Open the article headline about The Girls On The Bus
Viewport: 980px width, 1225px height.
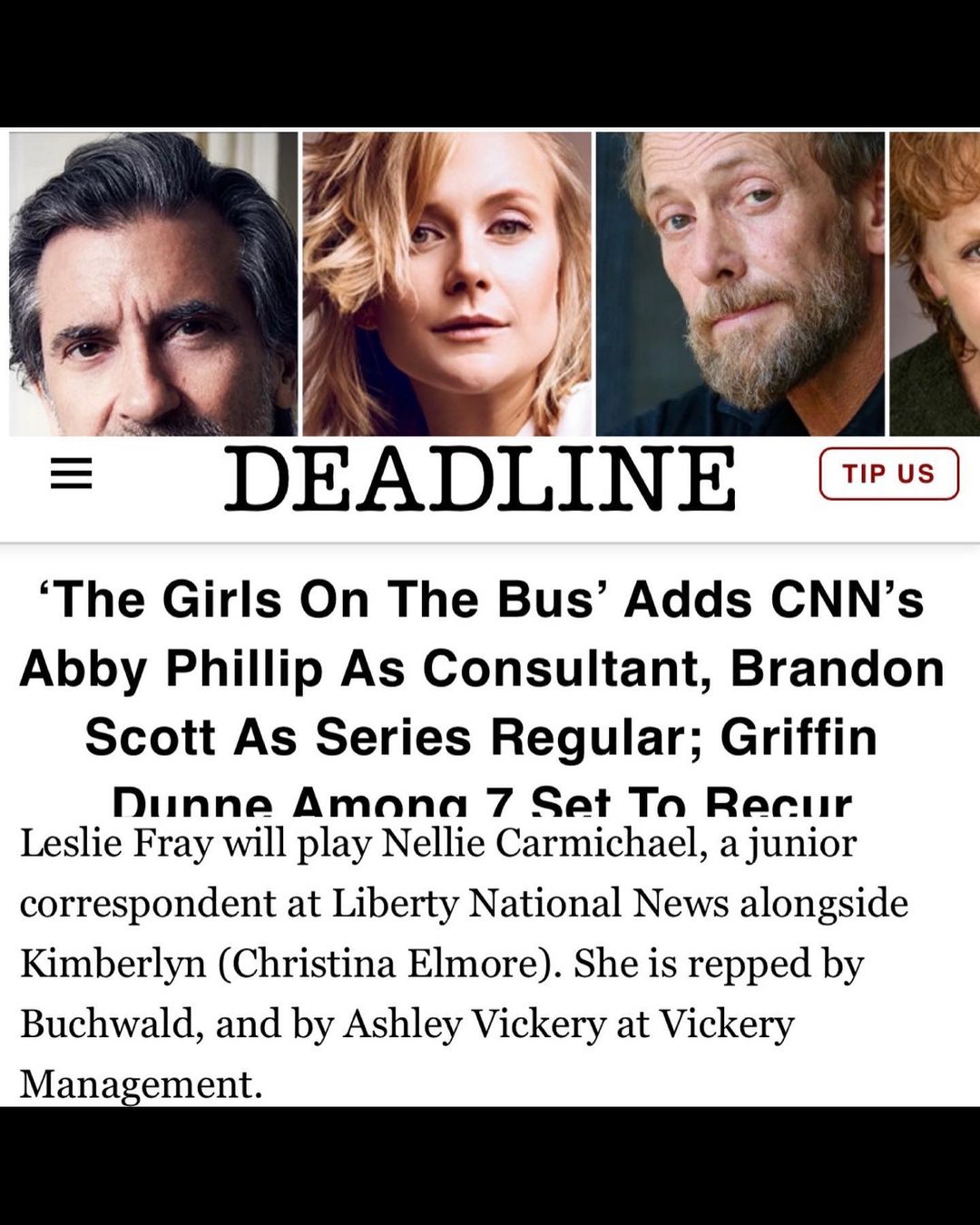point(490,667)
